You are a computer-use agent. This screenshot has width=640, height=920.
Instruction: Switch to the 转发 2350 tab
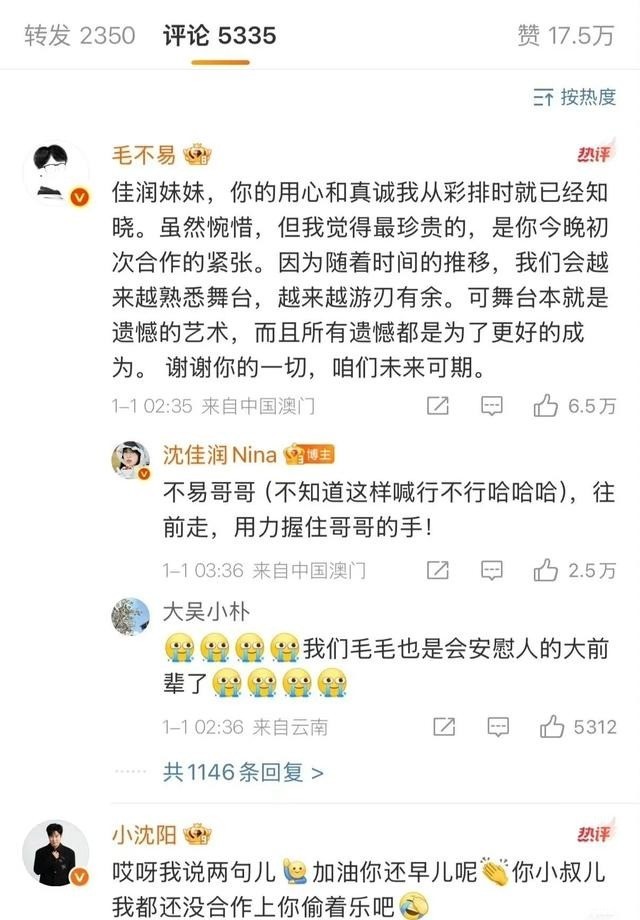(x=79, y=36)
